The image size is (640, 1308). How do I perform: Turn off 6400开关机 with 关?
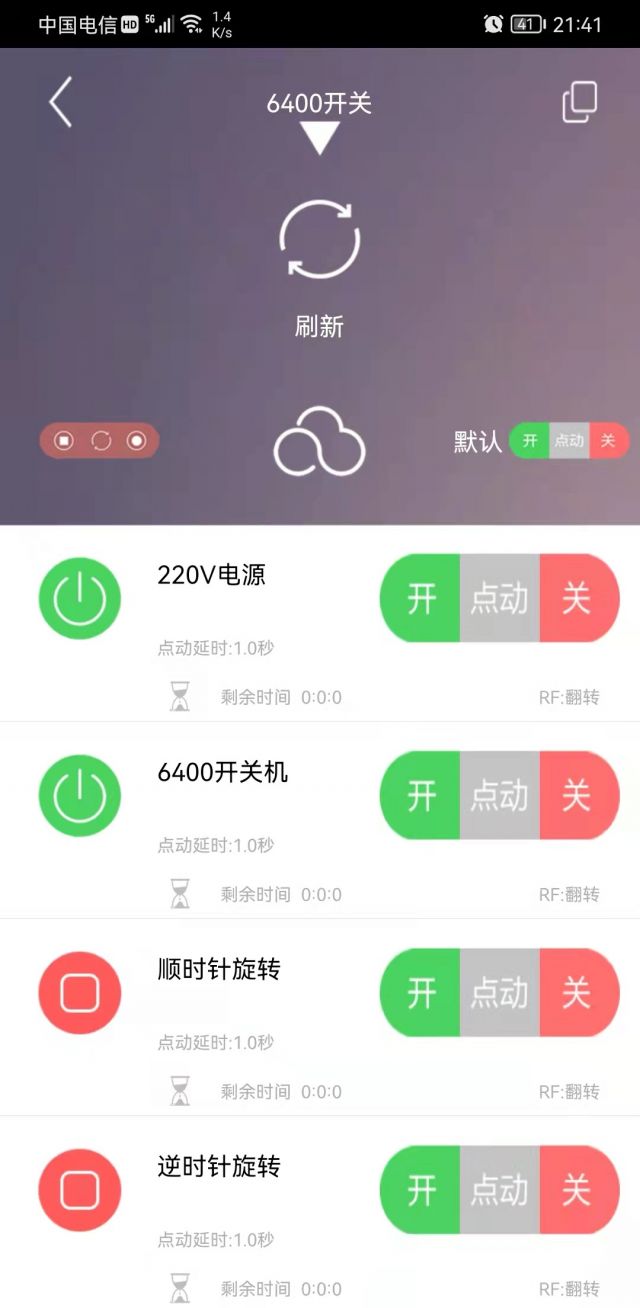[x=577, y=796]
